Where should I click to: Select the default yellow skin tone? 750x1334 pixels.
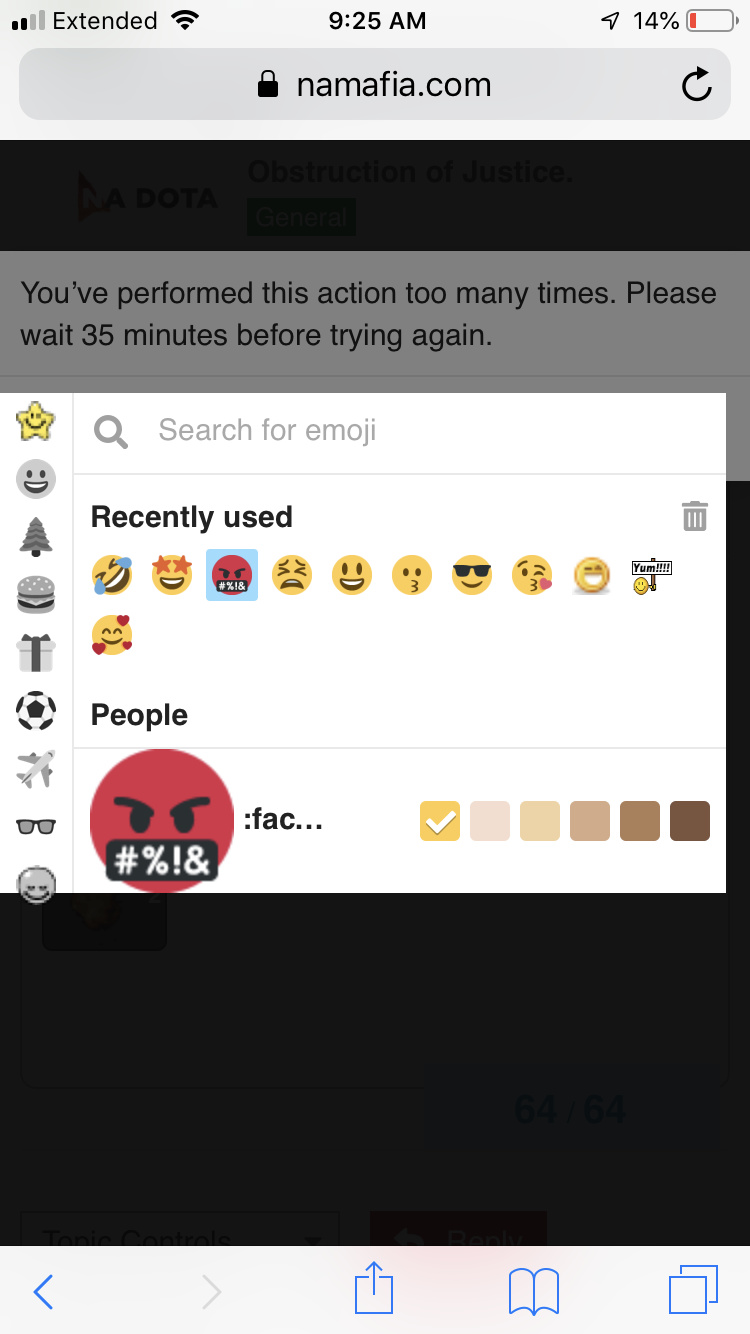pyautogui.click(x=440, y=821)
